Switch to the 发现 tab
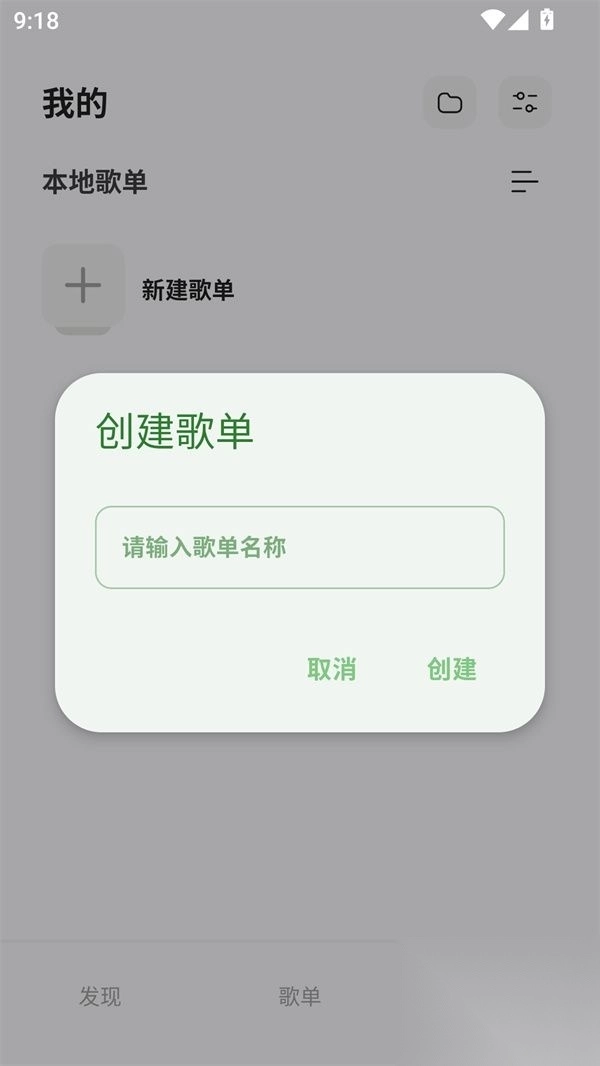 [100, 996]
